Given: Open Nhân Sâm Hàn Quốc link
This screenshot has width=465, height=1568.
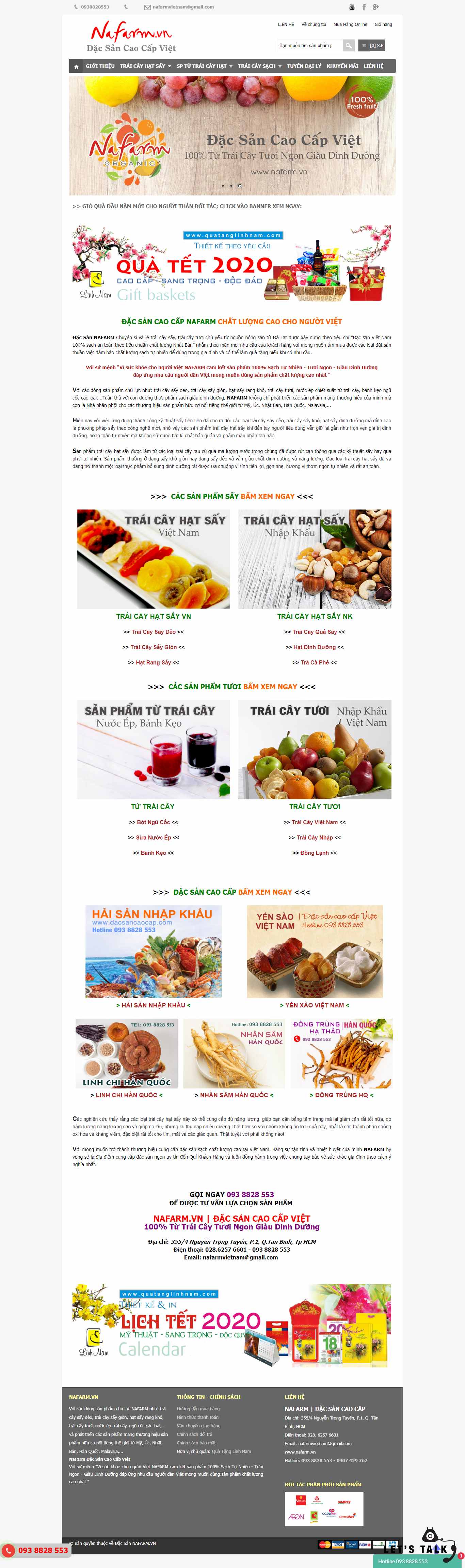Looking at the screenshot, I should pos(234,1095).
